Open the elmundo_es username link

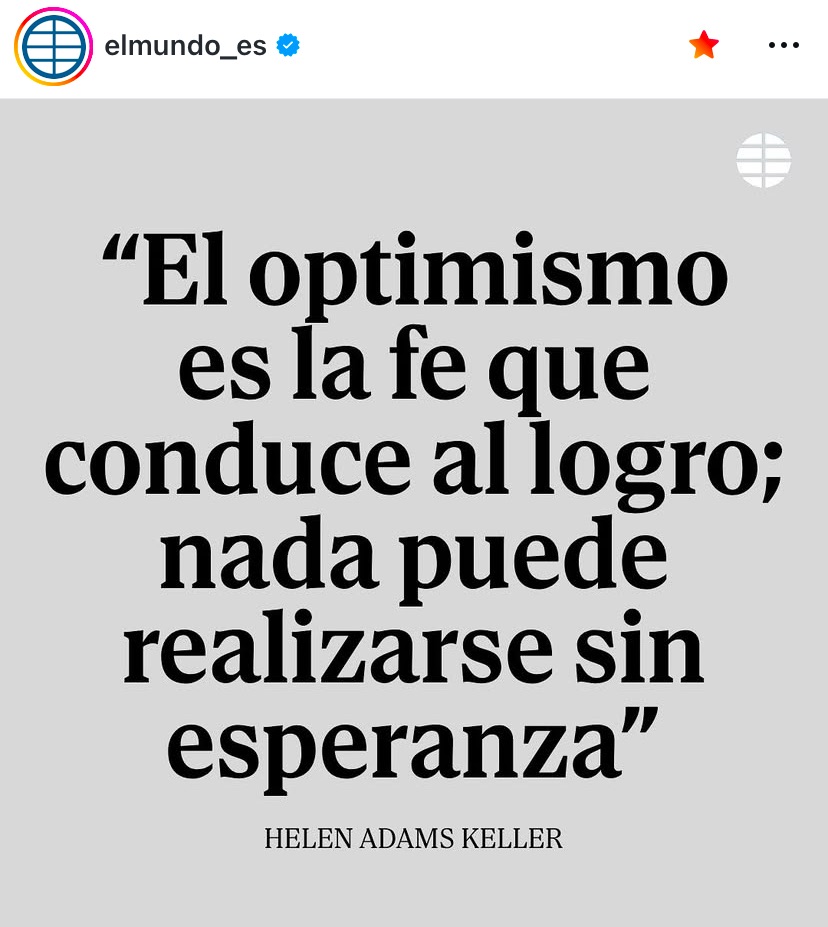point(185,46)
